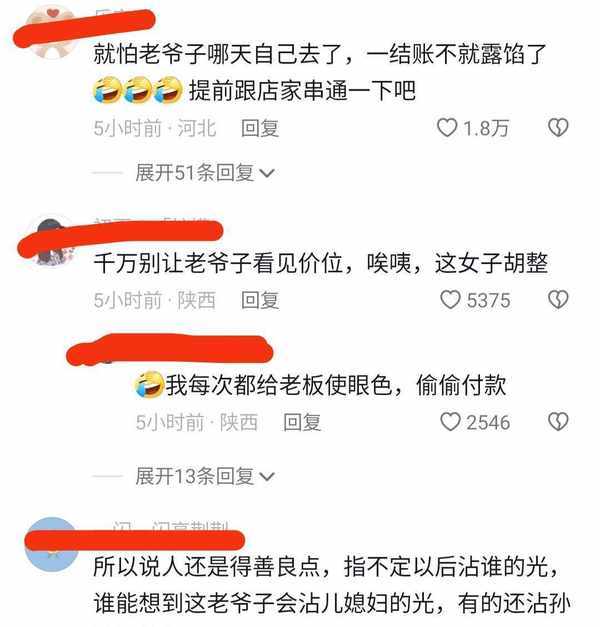The image size is (600, 627).
Task: Dislike the comment with 1.8万 likes
Action: coord(558,128)
